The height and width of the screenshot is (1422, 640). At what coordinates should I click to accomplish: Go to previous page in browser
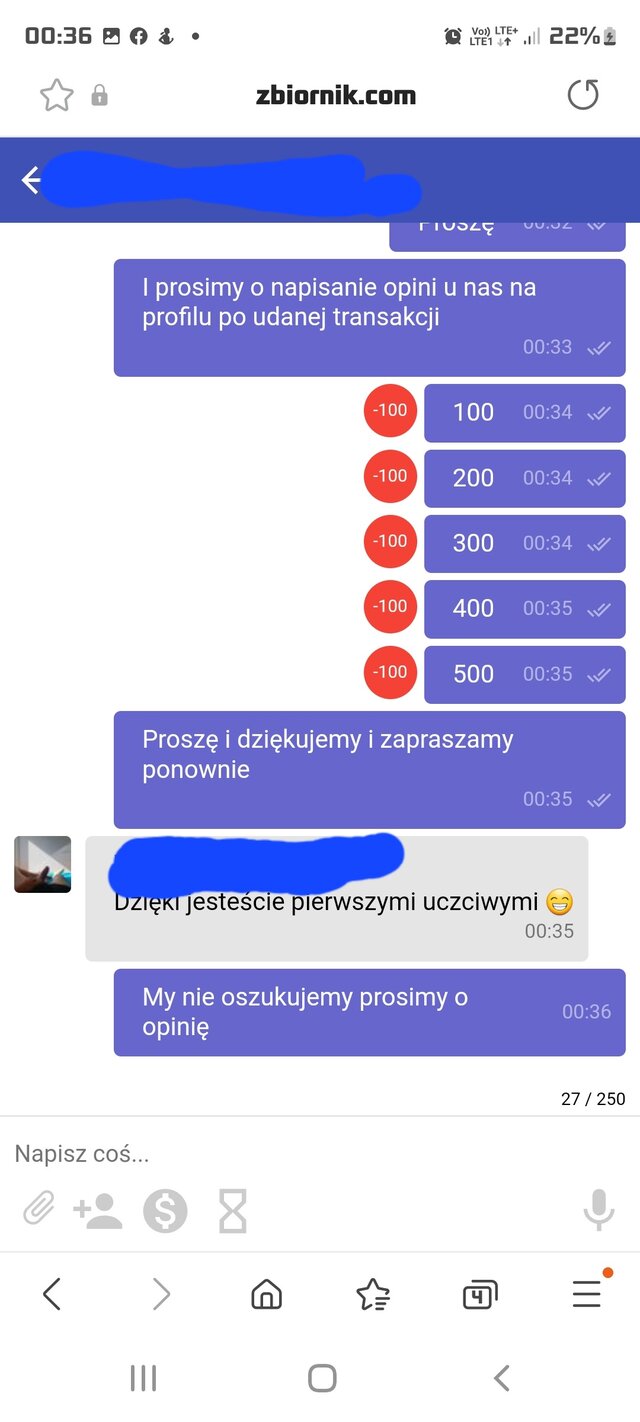click(52, 1296)
